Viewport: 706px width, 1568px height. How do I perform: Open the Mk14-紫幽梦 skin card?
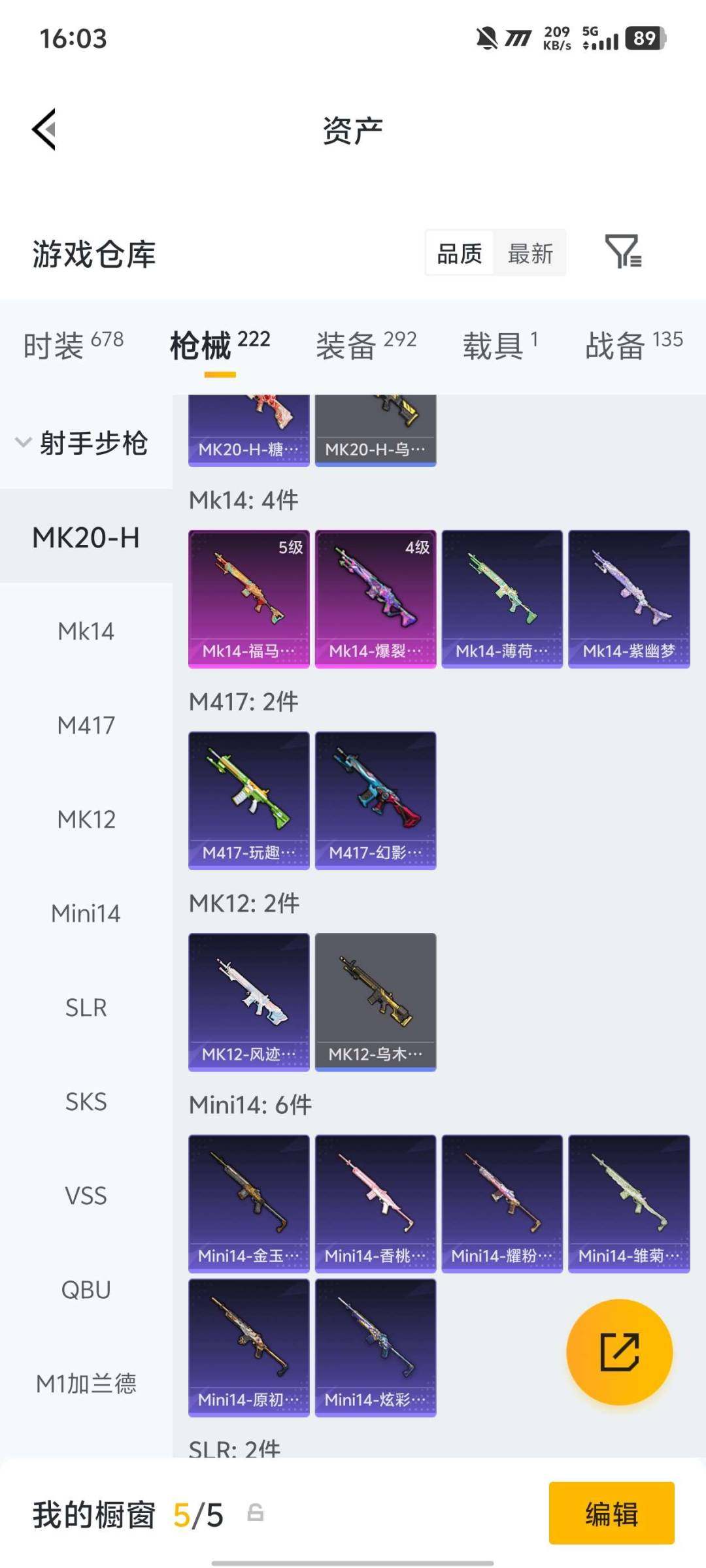point(629,598)
